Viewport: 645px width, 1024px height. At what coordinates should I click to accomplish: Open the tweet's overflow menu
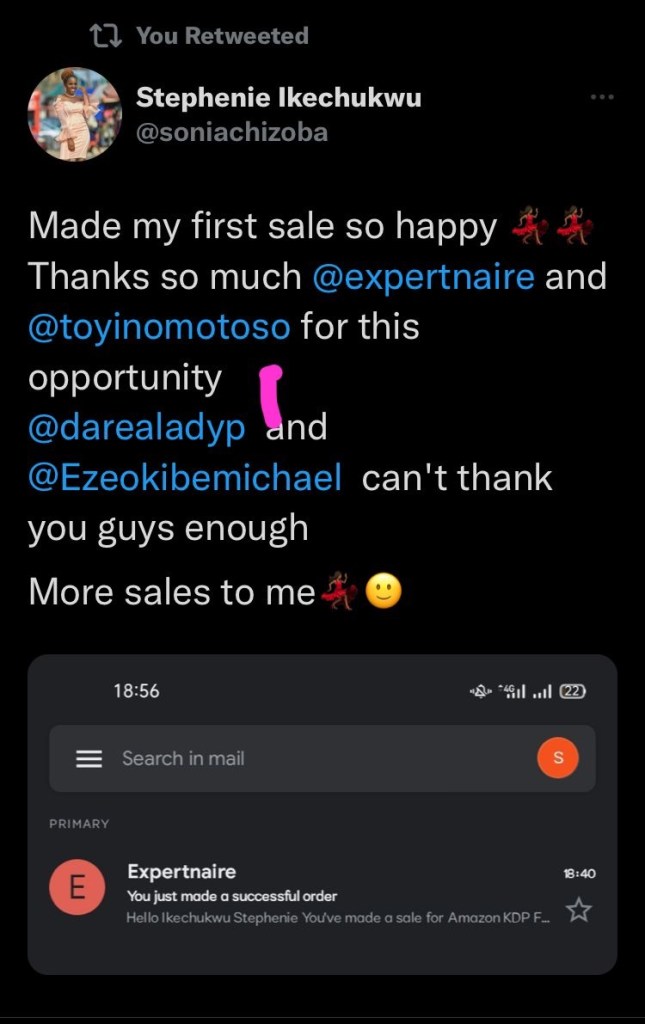click(601, 98)
